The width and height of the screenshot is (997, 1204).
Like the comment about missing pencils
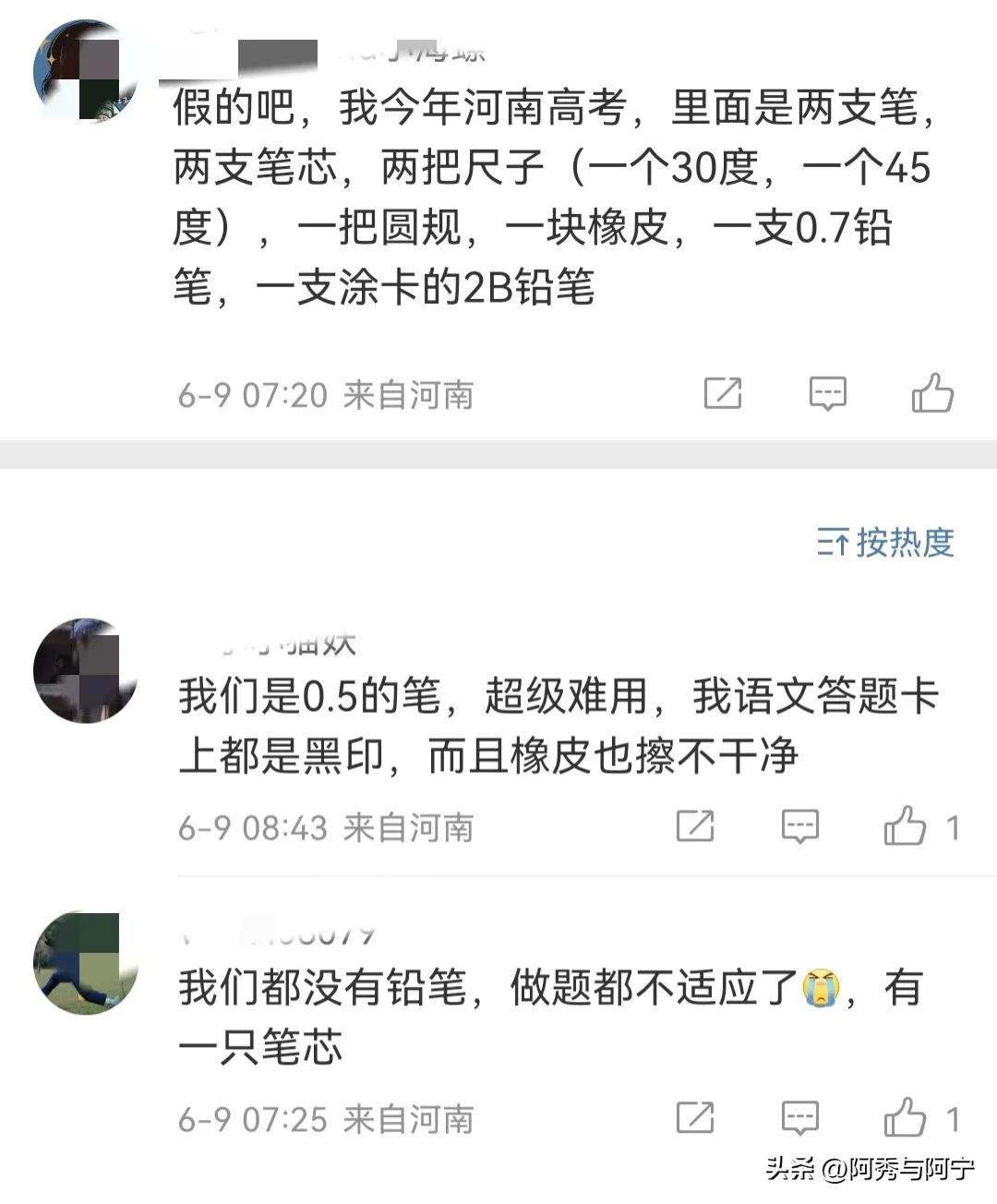click(908, 1119)
